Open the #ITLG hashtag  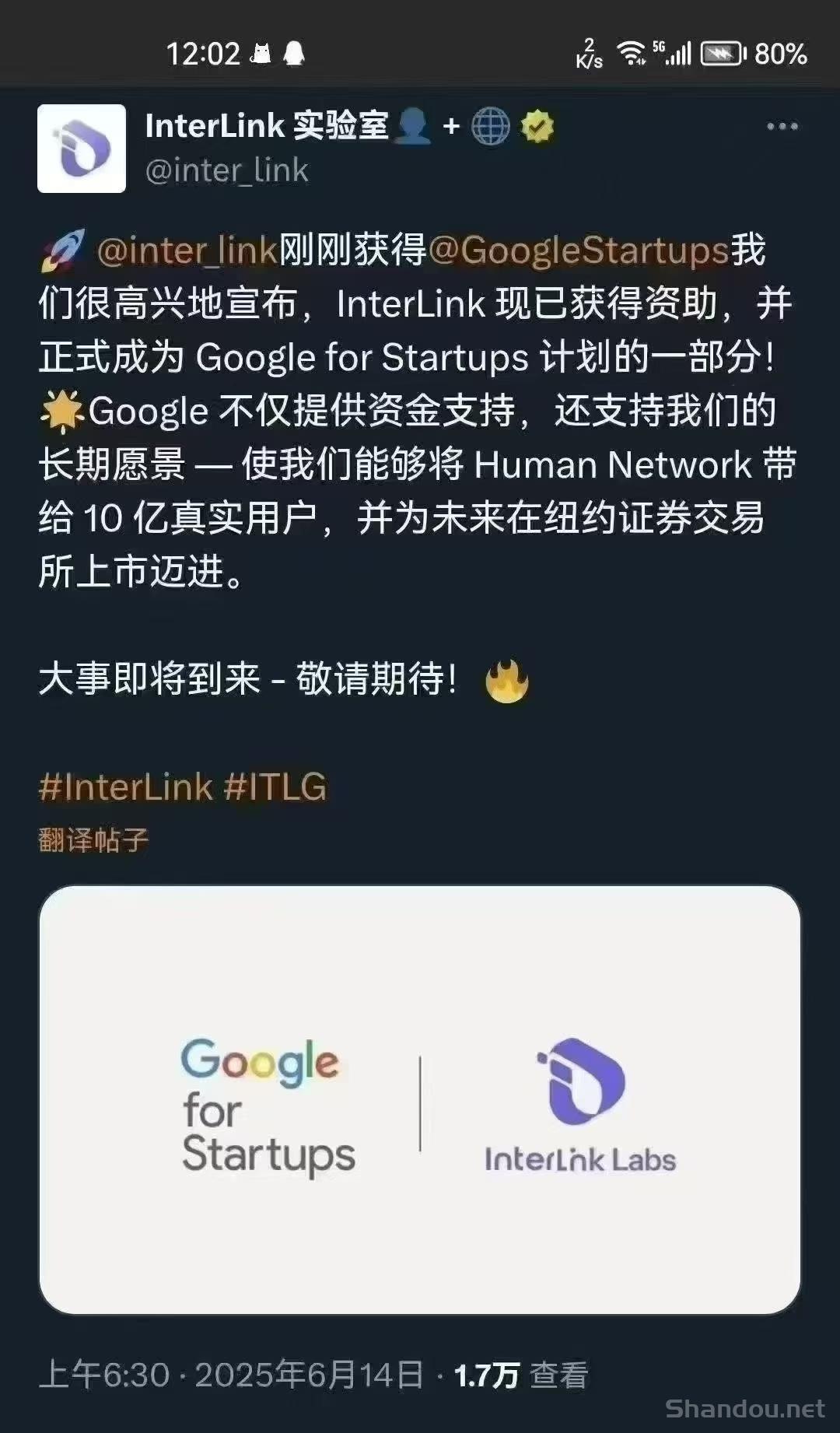click(275, 787)
